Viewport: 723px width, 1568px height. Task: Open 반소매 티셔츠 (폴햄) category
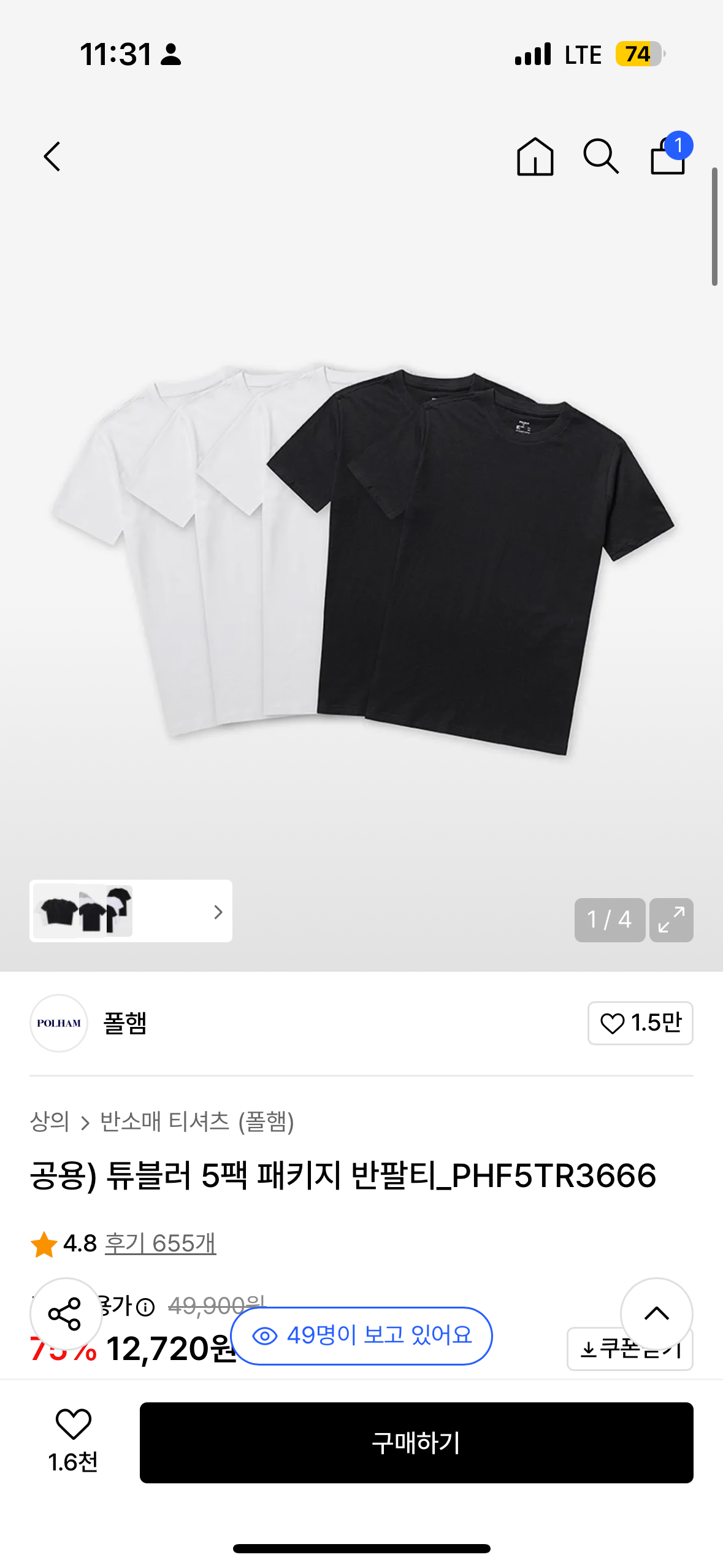point(197,1122)
